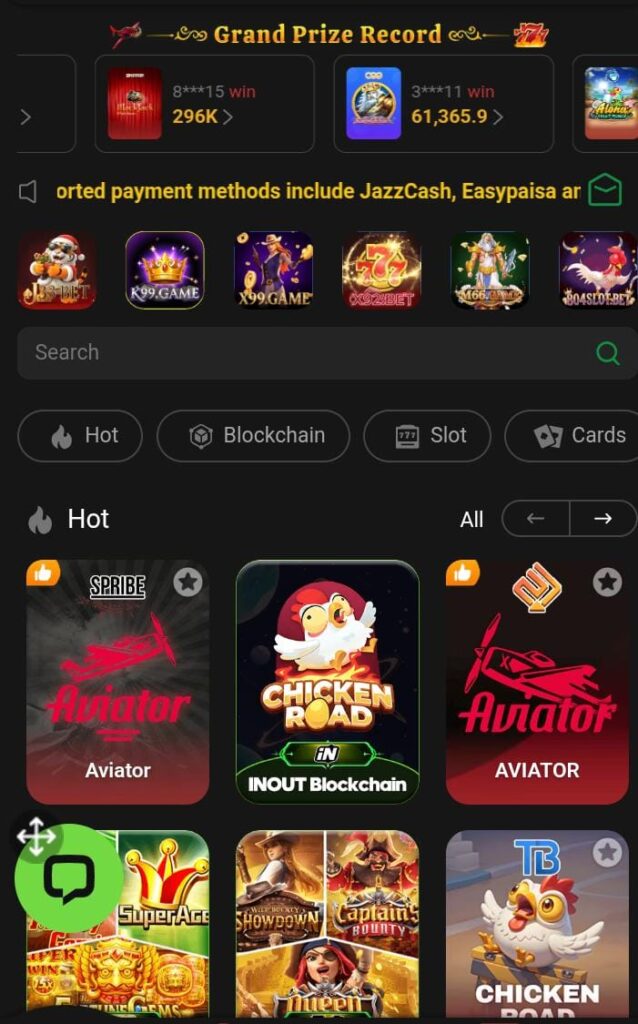638x1024 pixels.
Task: Open the search field
Action: pos(300,353)
